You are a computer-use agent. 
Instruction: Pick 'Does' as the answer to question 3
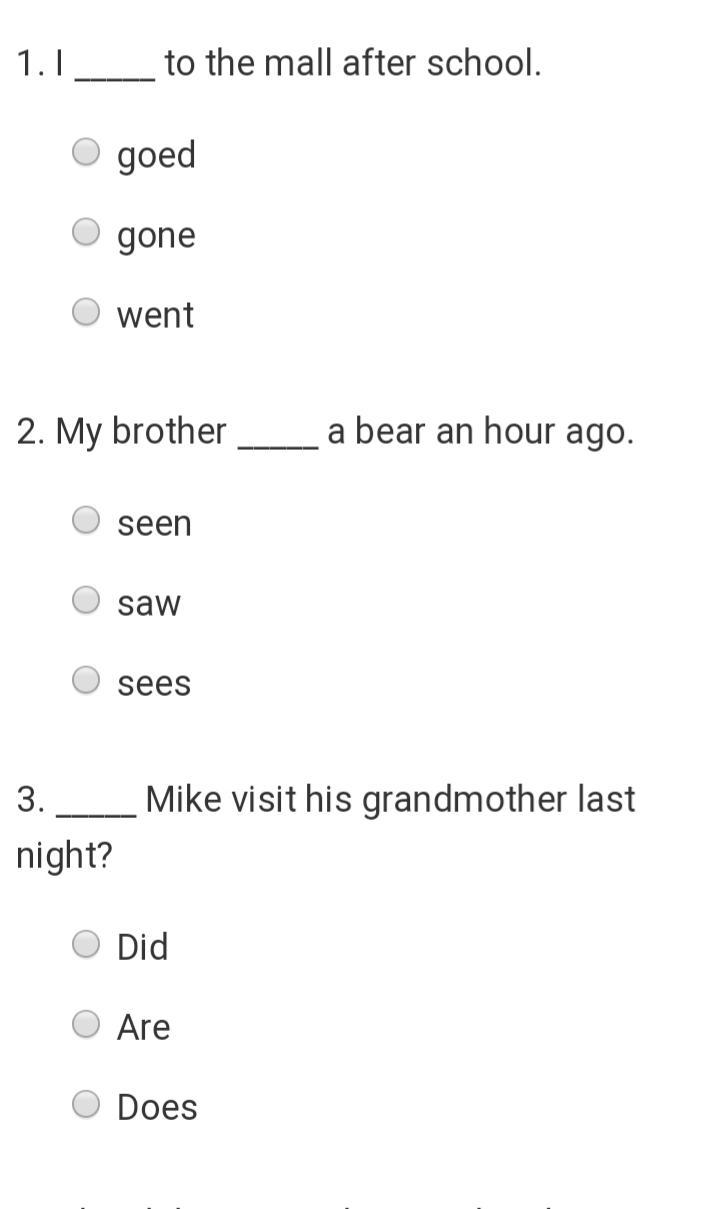pyautogui.click(x=87, y=1104)
